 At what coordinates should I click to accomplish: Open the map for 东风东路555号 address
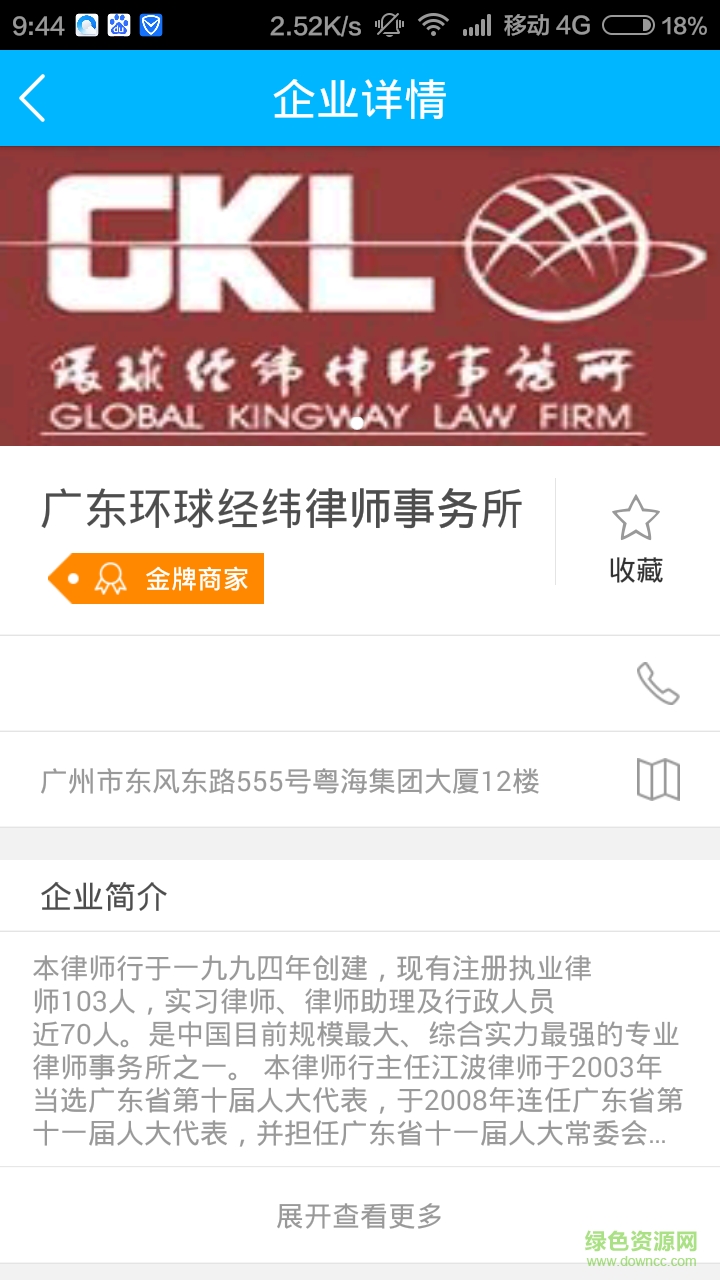click(658, 780)
